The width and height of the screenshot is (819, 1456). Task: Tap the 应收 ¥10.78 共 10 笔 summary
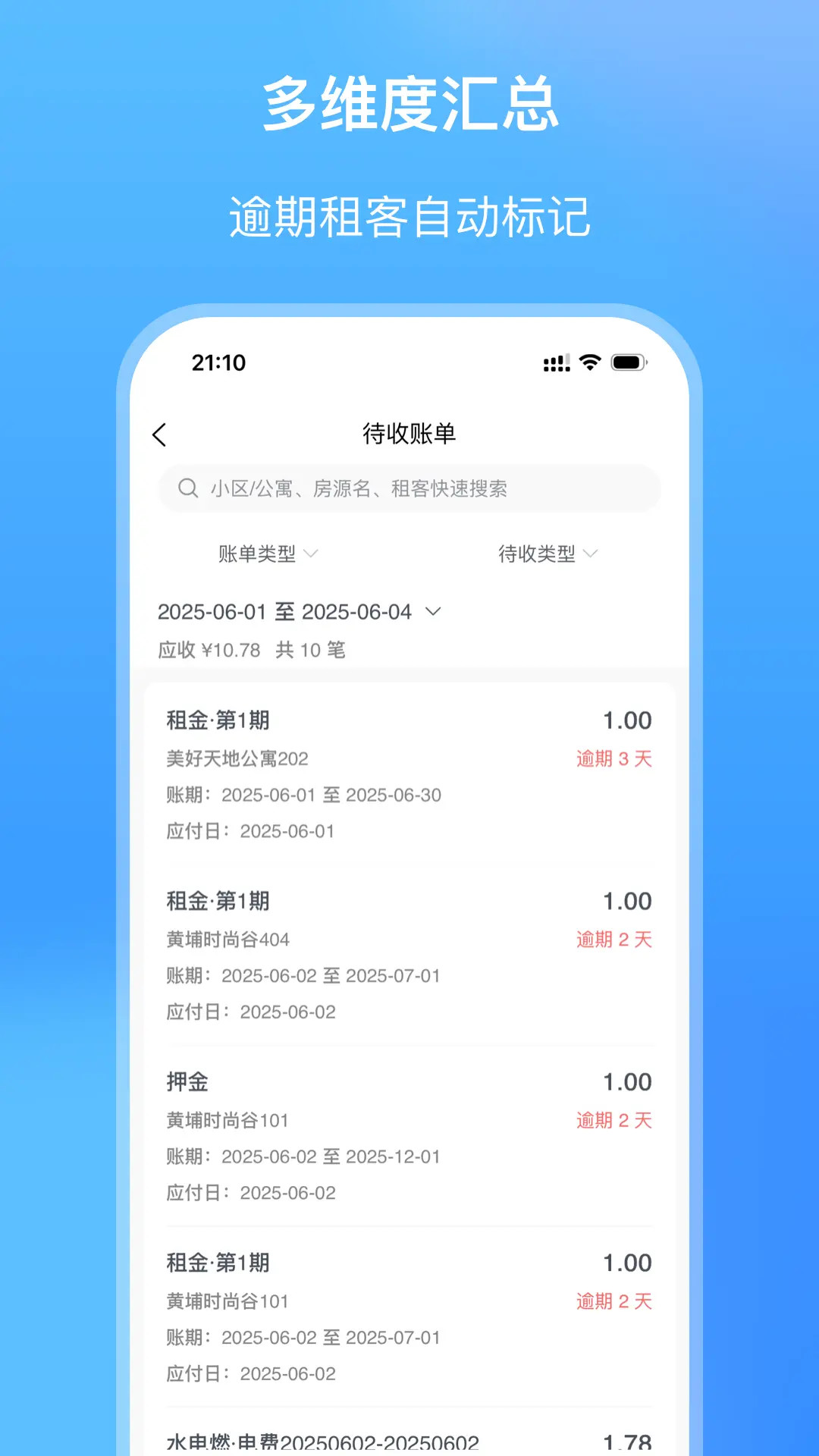pyautogui.click(x=250, y=650)
